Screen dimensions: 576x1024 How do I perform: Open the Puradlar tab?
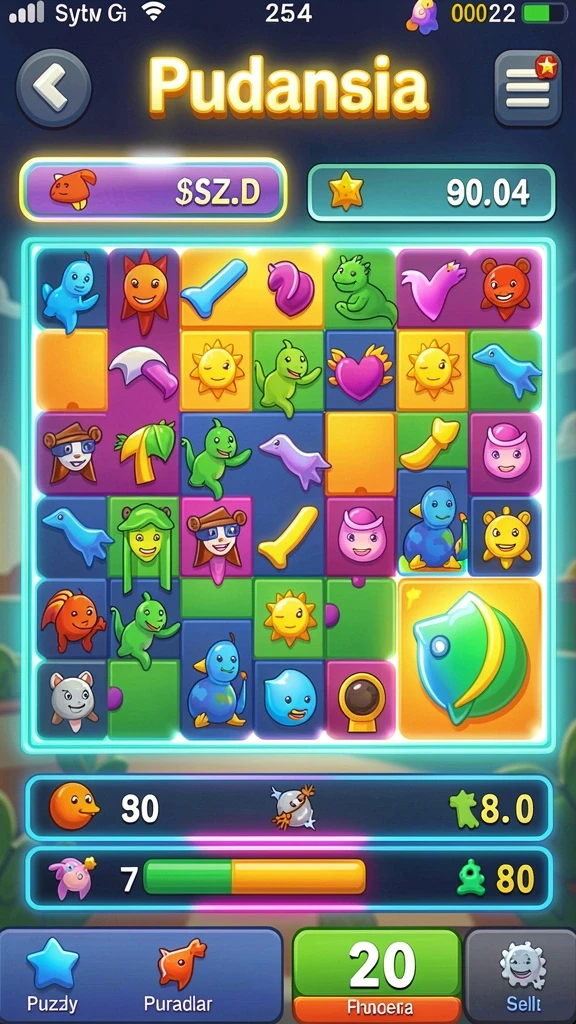pos(178,974)
